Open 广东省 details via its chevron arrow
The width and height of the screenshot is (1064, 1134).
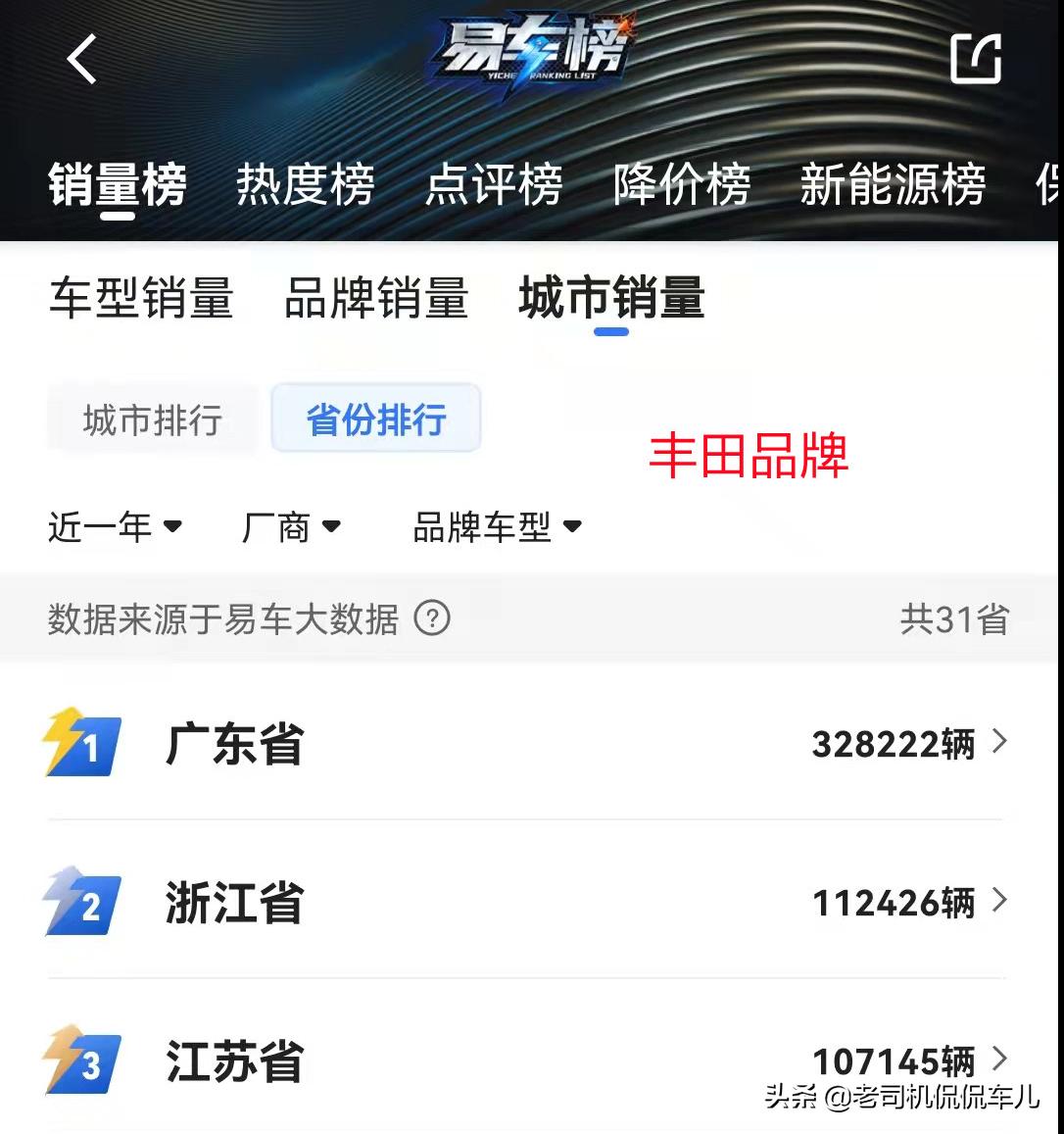click(998, 744)
